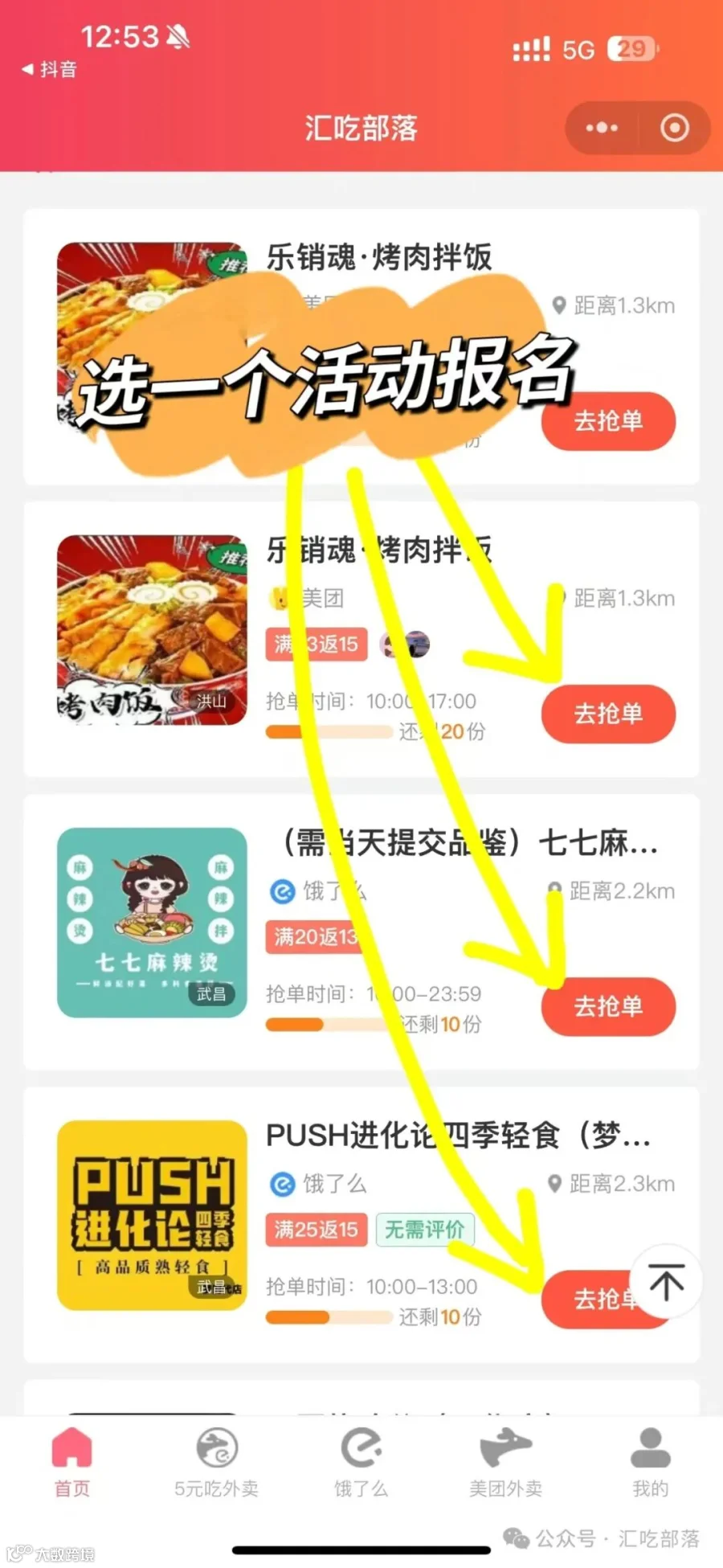Tap 去抢单 on the PUSH进化论 card
This screenshot has height=1568, width=723.
(594, 1299)
